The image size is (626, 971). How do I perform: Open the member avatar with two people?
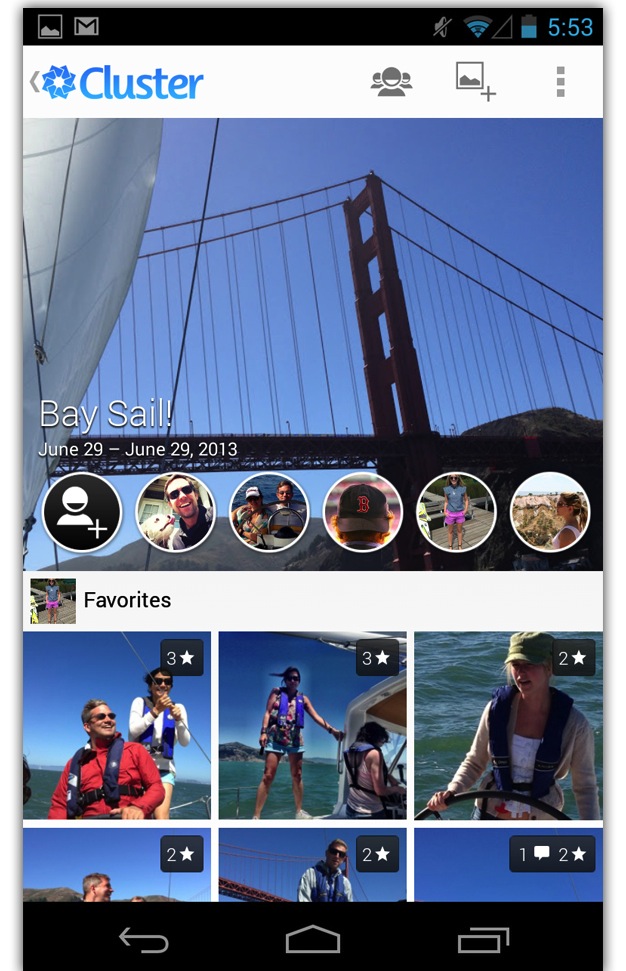[x=269, y=512]
